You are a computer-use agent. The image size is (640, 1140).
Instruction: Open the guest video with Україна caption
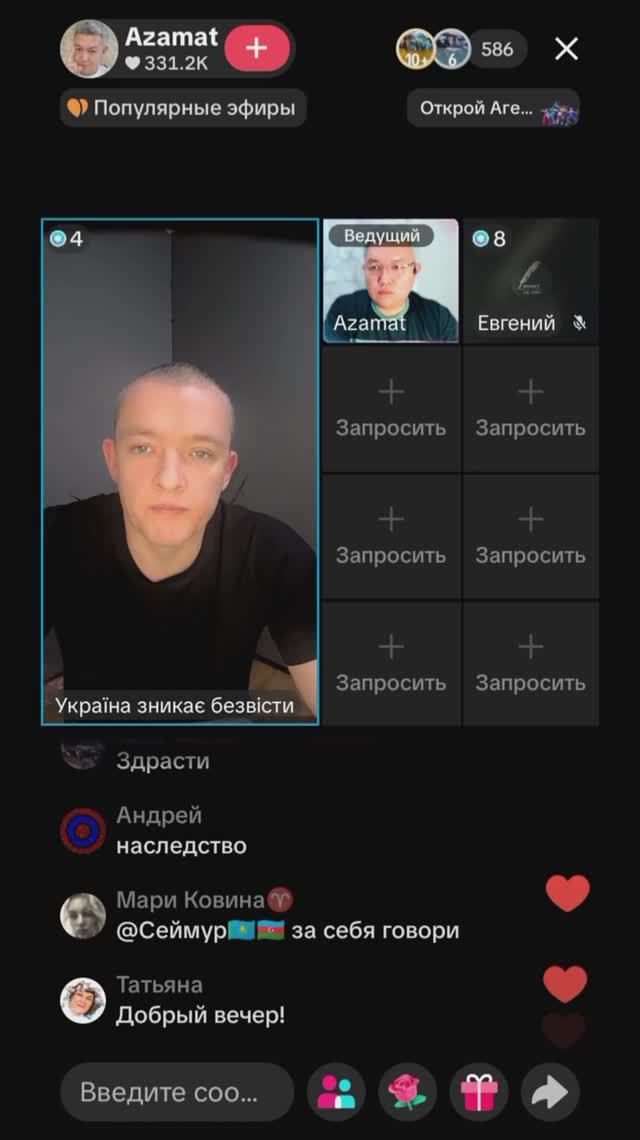(180, 470)
